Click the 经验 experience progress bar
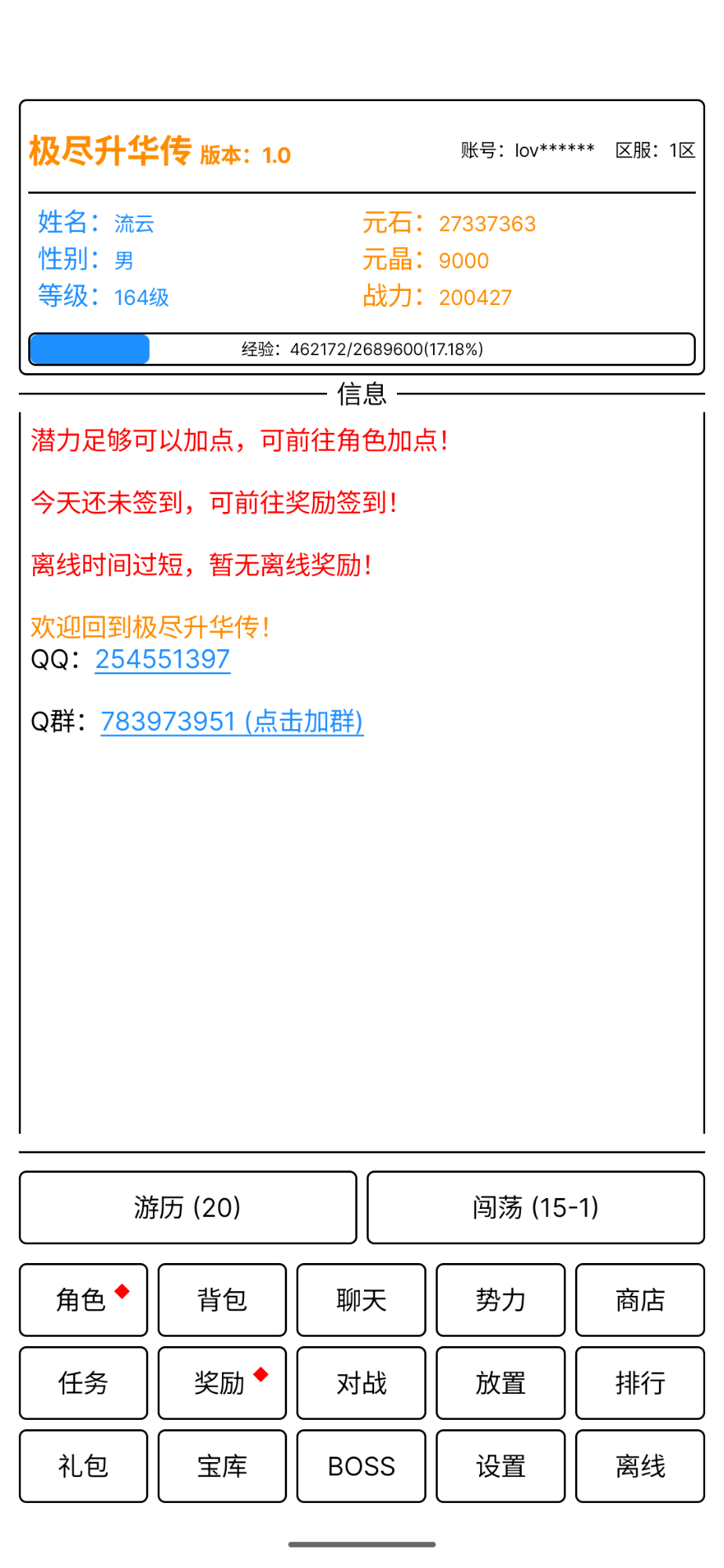 point(361,348)
